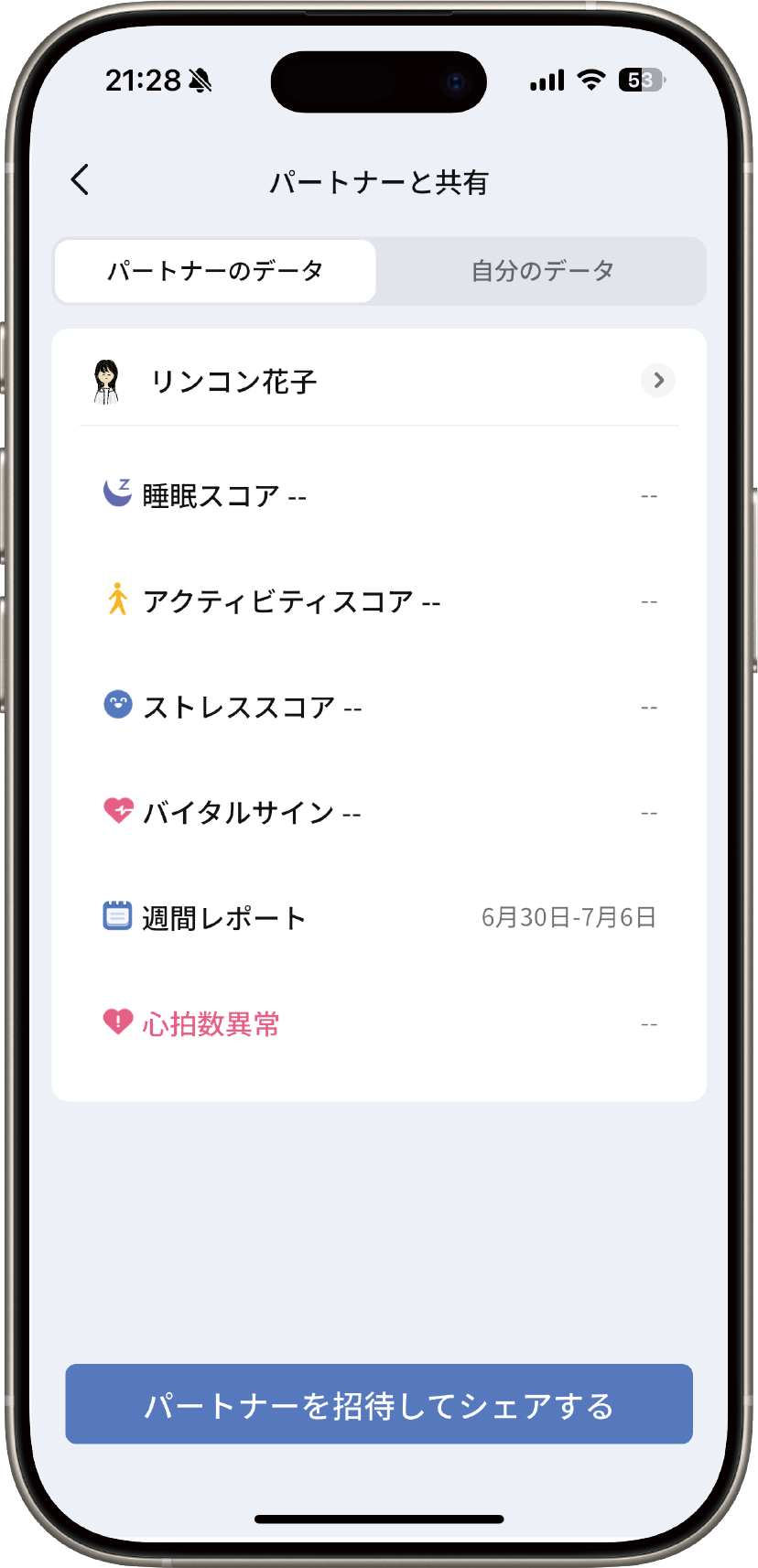Viewport: 758px width, 1568px height.
Task: View the ストレススコア details
Action: pyautogui.click(x=378, y=708)
